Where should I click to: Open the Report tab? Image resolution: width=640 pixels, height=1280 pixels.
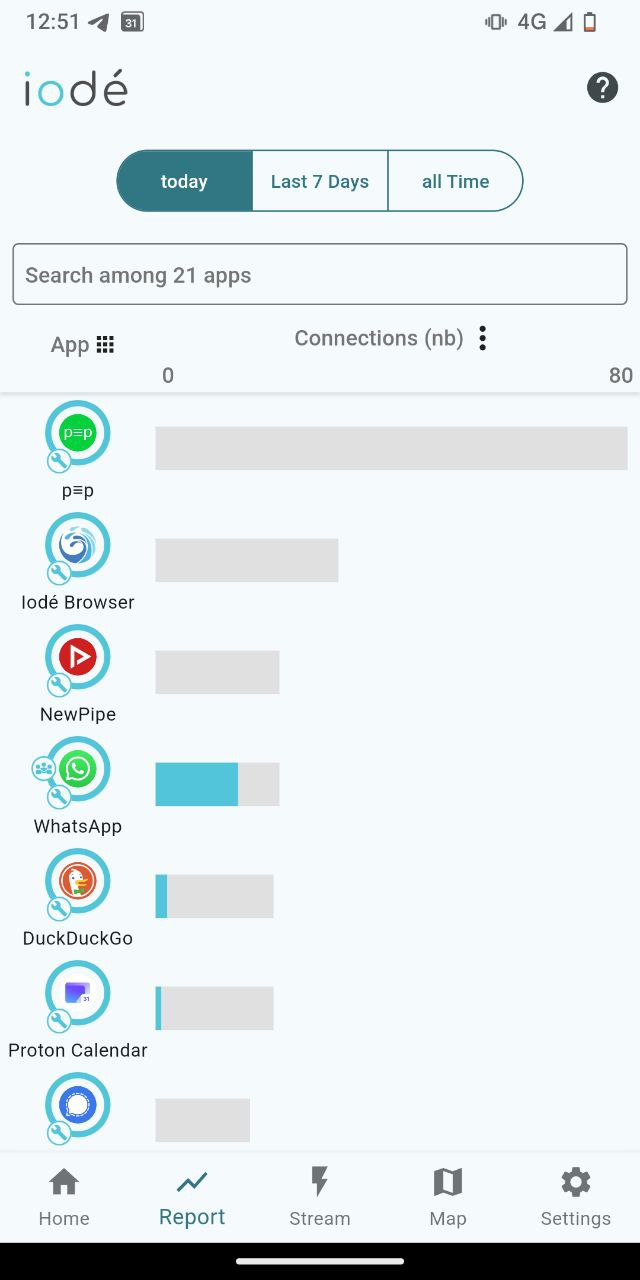192,1197
